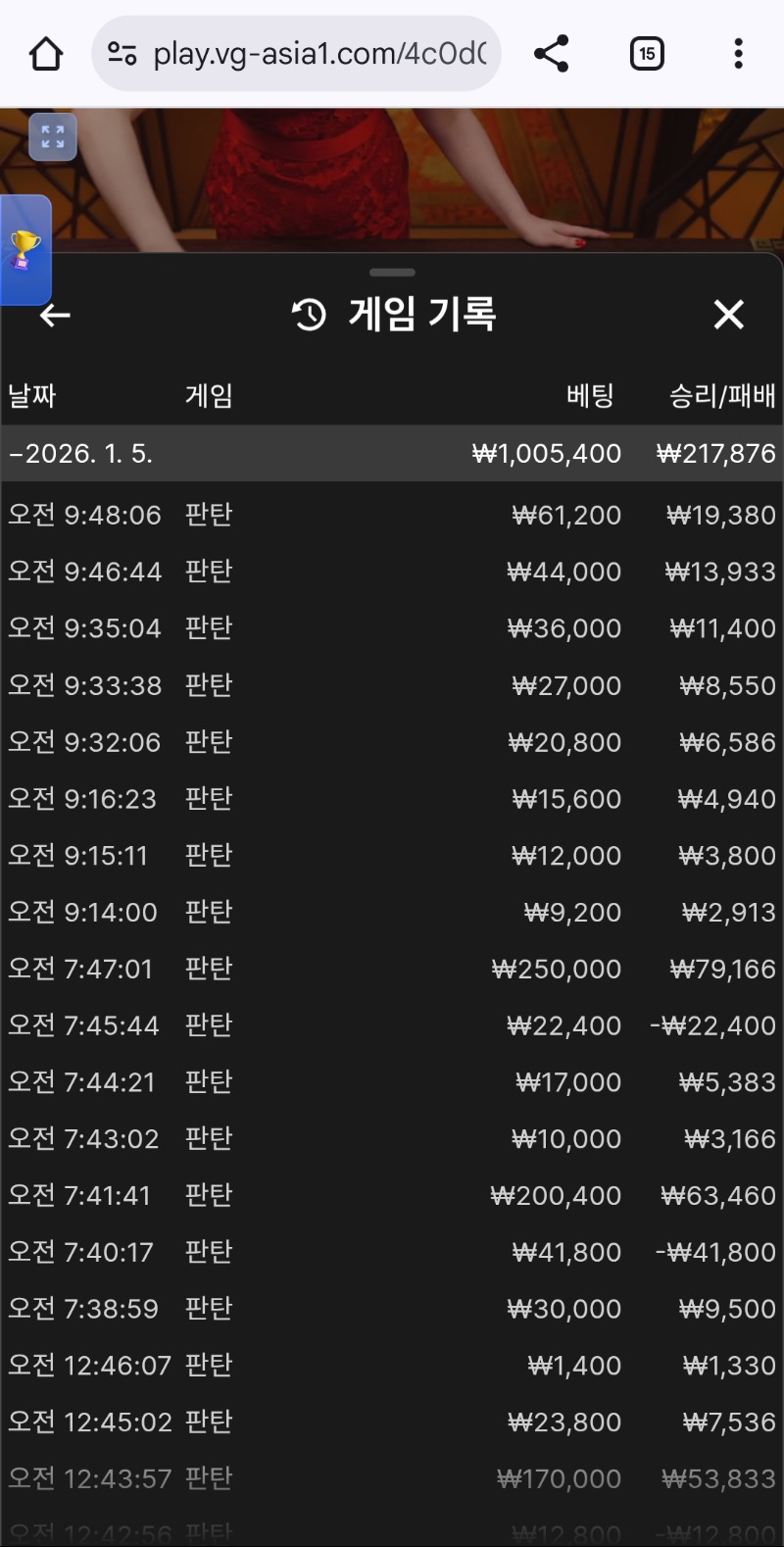Open the 오전 7:45:44 game record
784x1547 pixels.
point(392,1025)
